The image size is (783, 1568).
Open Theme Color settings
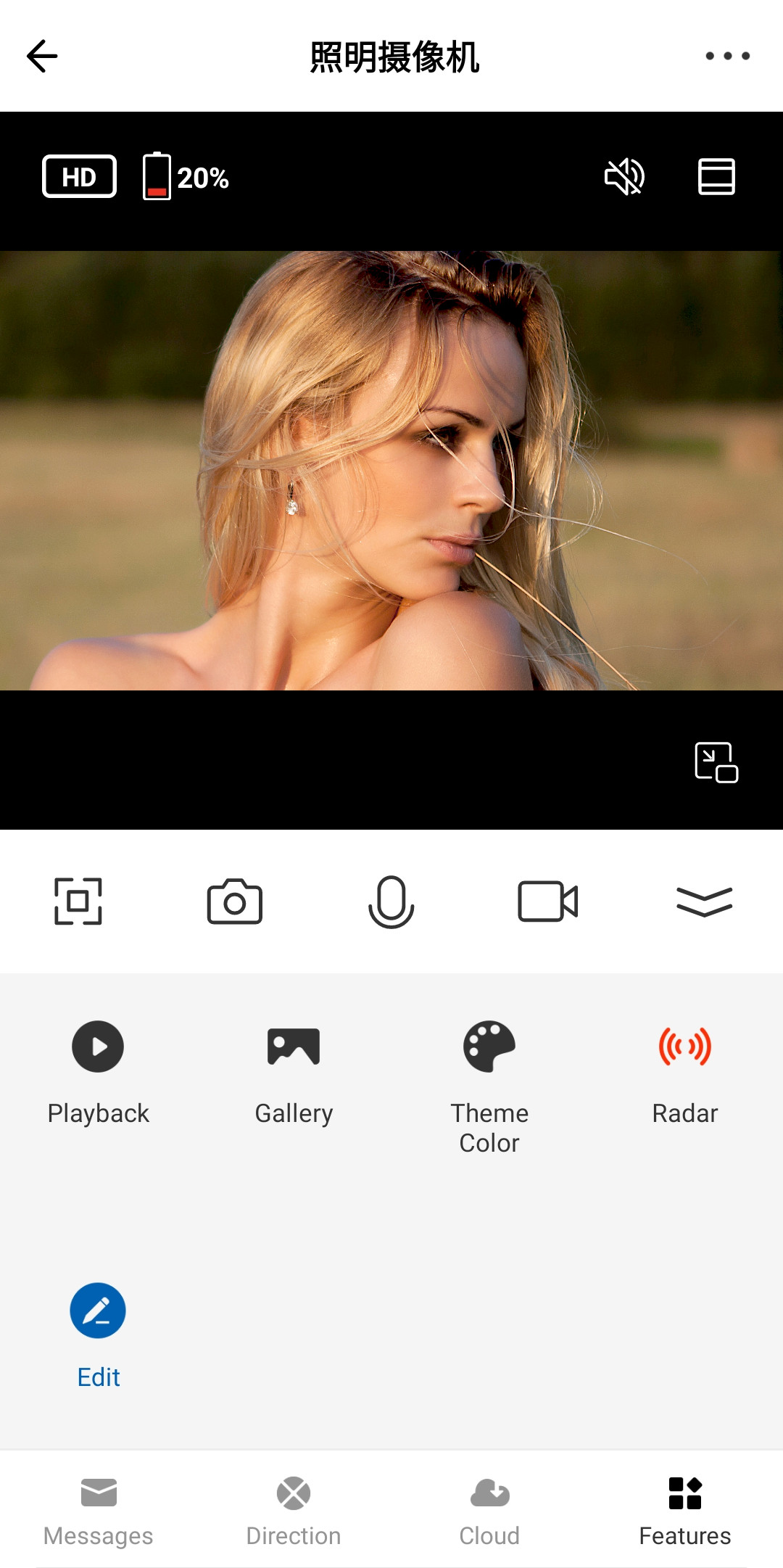point(489,1086)
